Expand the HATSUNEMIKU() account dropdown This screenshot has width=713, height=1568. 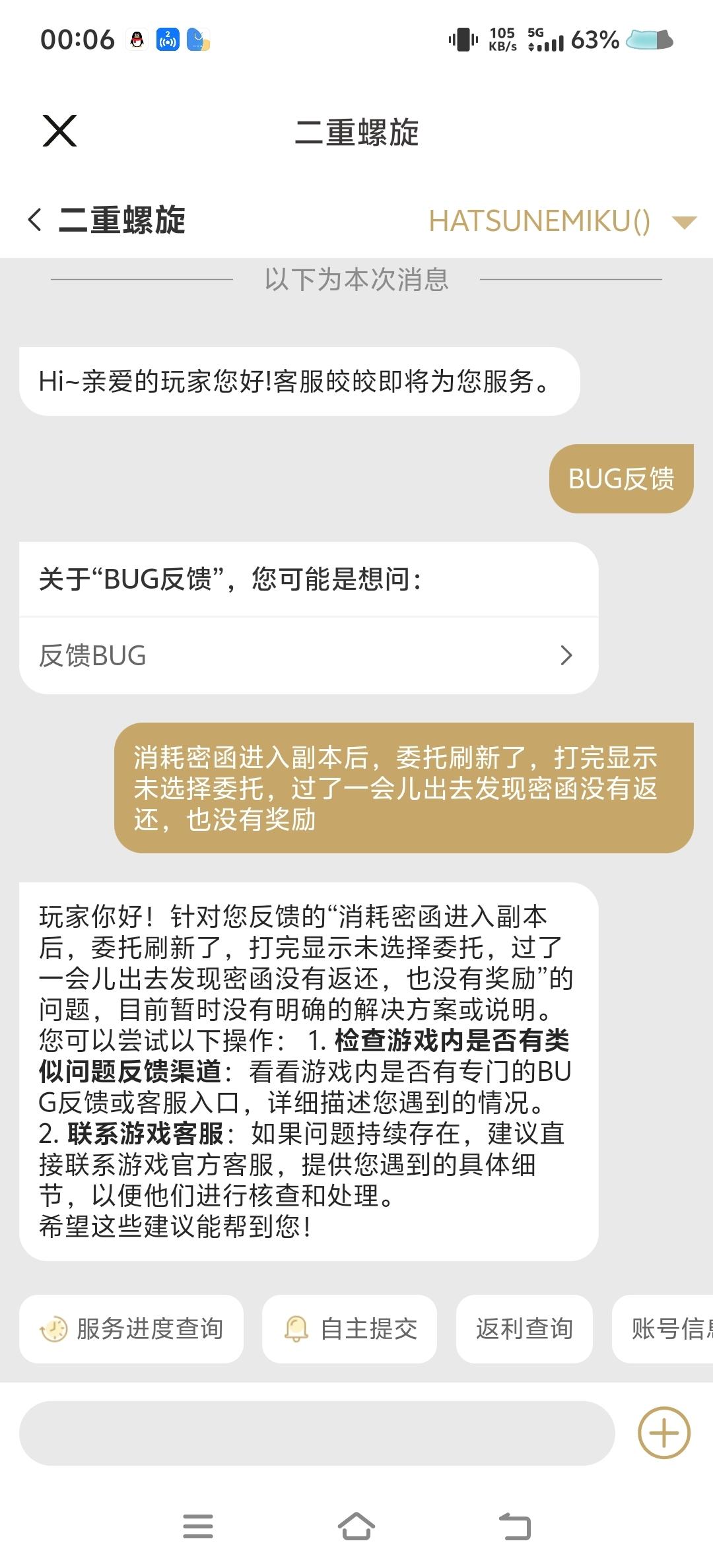pyautogui.click(x=684, y=222)
